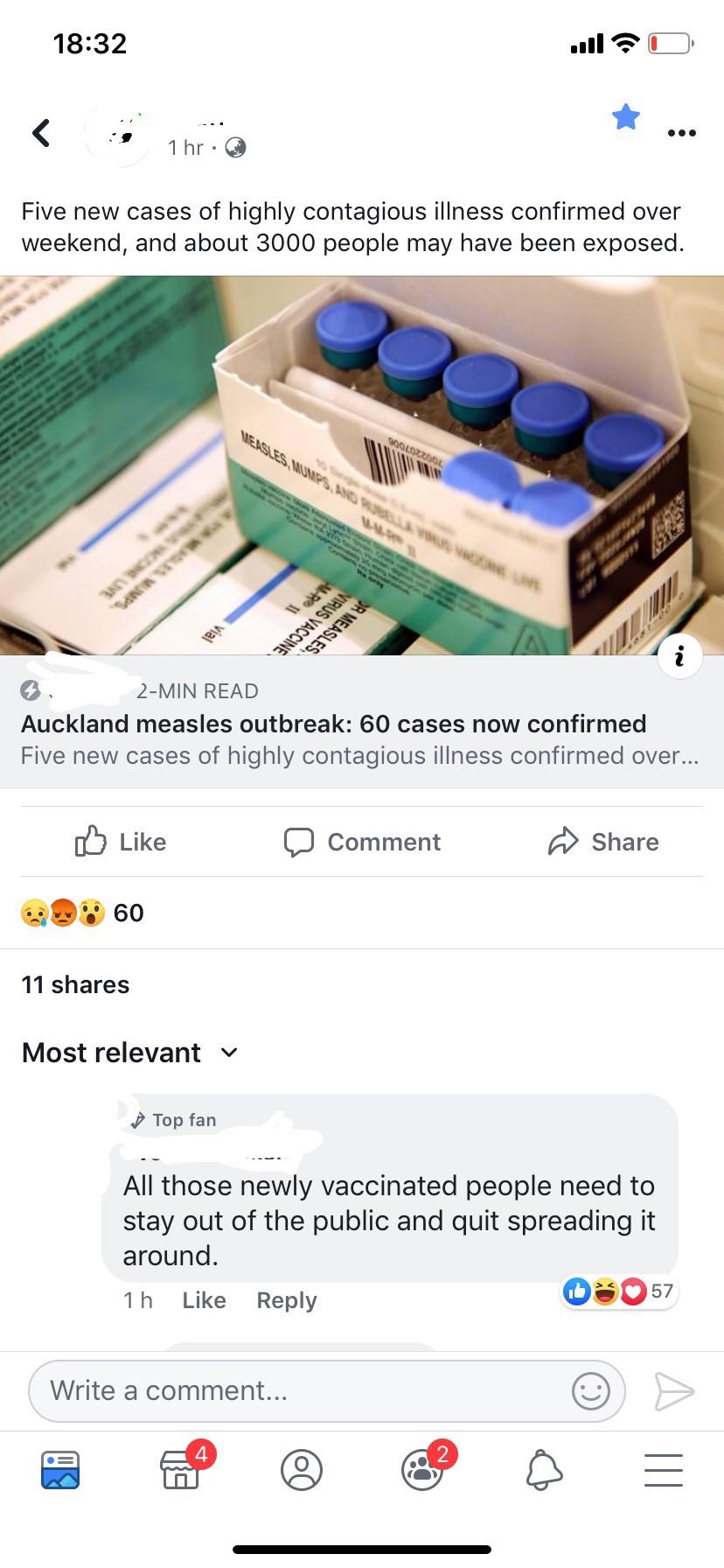Open the Auckland measles outbreak article
724x1568 pixels.
pyautogui.click(x=333, y=724)
